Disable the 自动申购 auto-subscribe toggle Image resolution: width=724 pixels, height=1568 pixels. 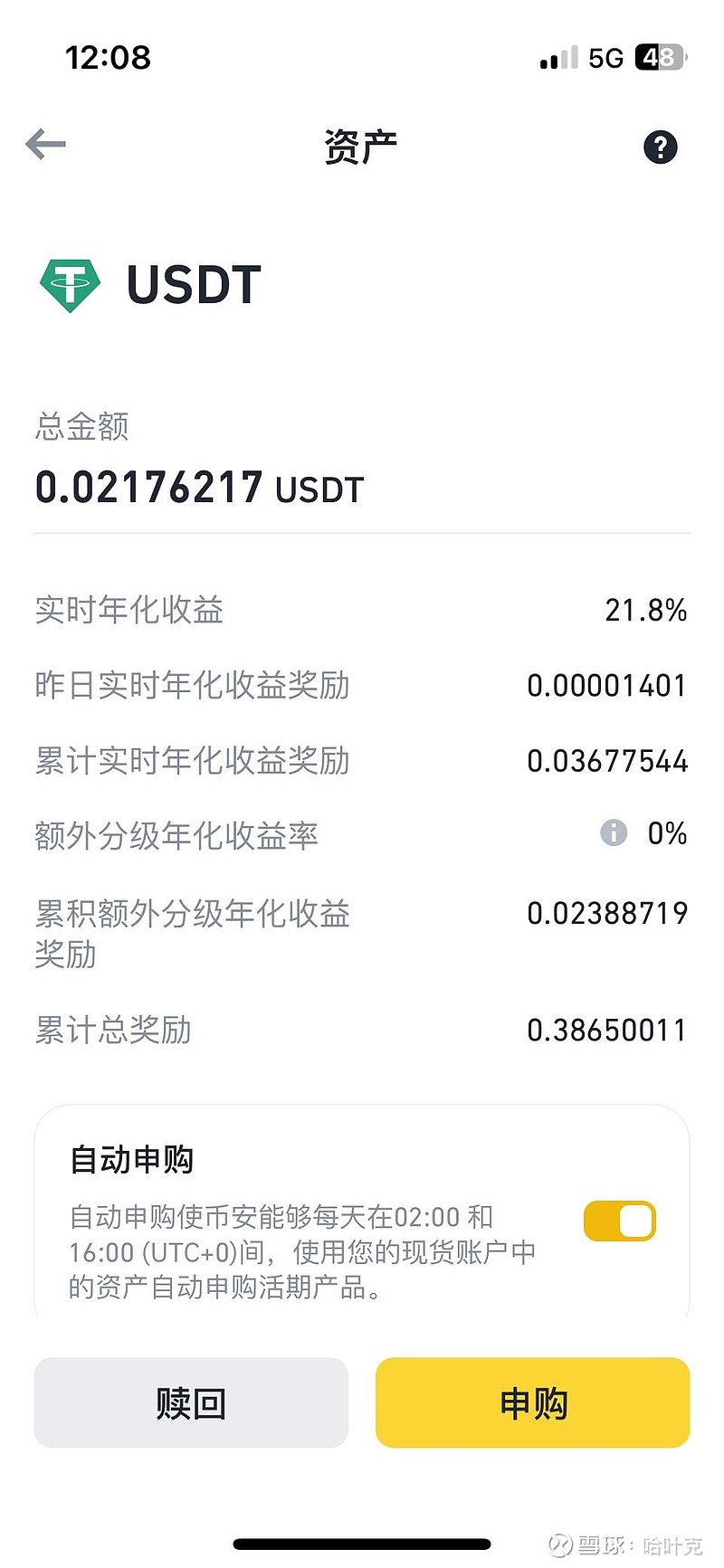point(619,1220)
